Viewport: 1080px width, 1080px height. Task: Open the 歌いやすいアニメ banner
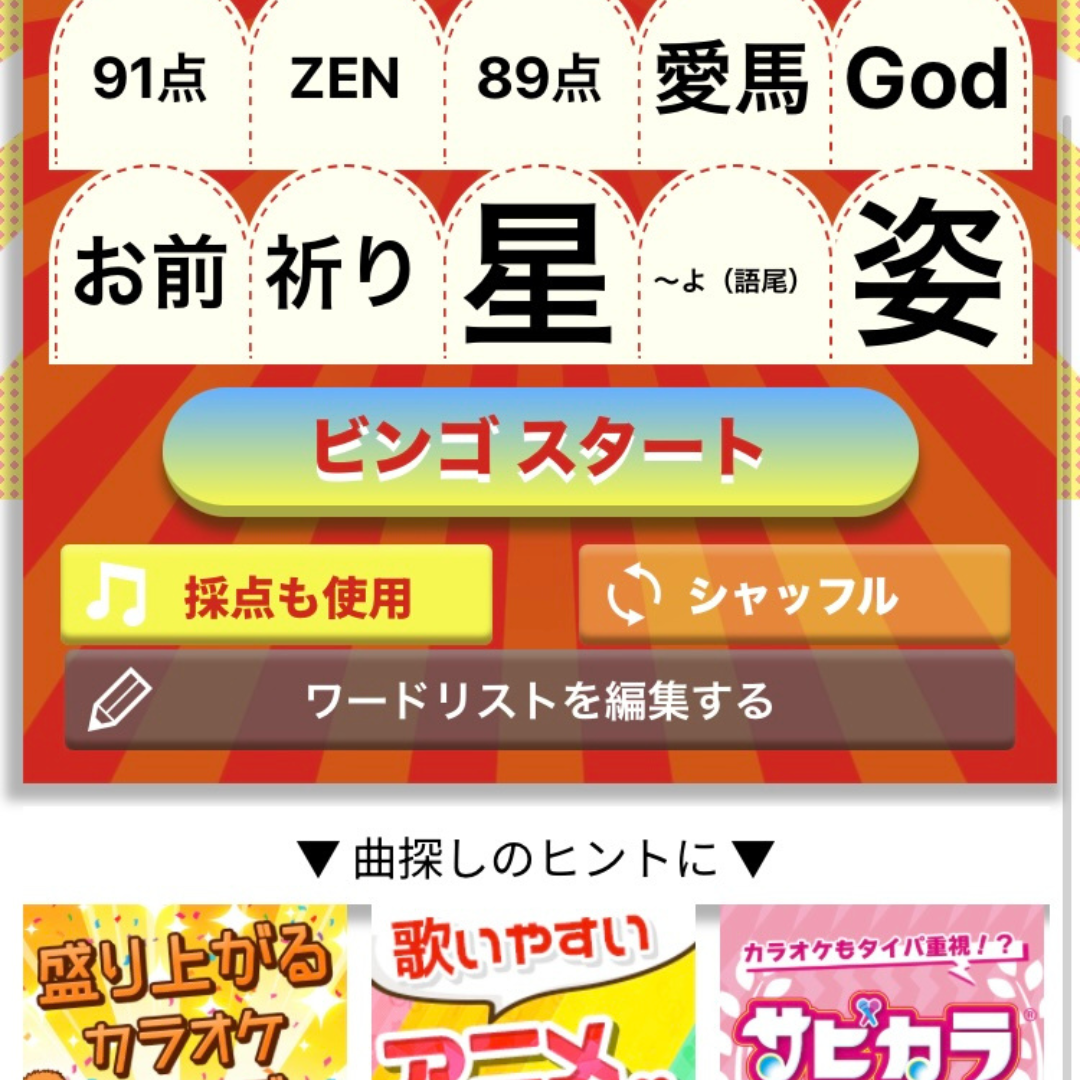click(533, 992)
